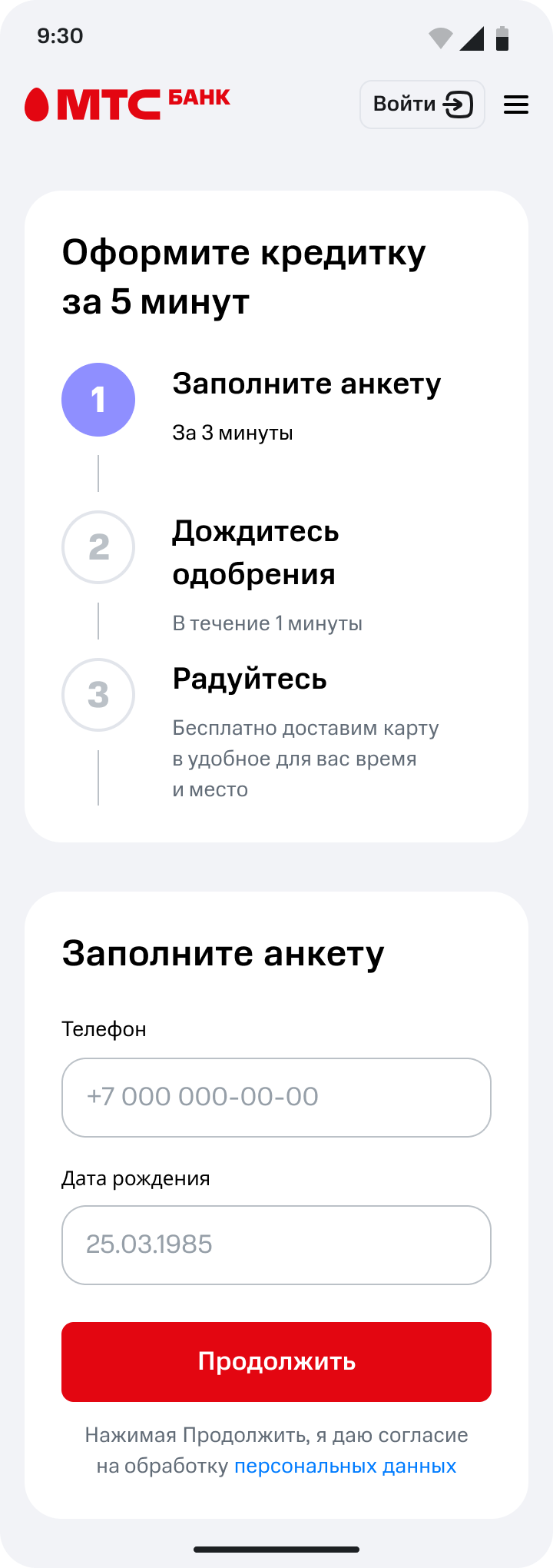
Task: Select the Дата рождения input field
Action: click(x=276, y=1245)
